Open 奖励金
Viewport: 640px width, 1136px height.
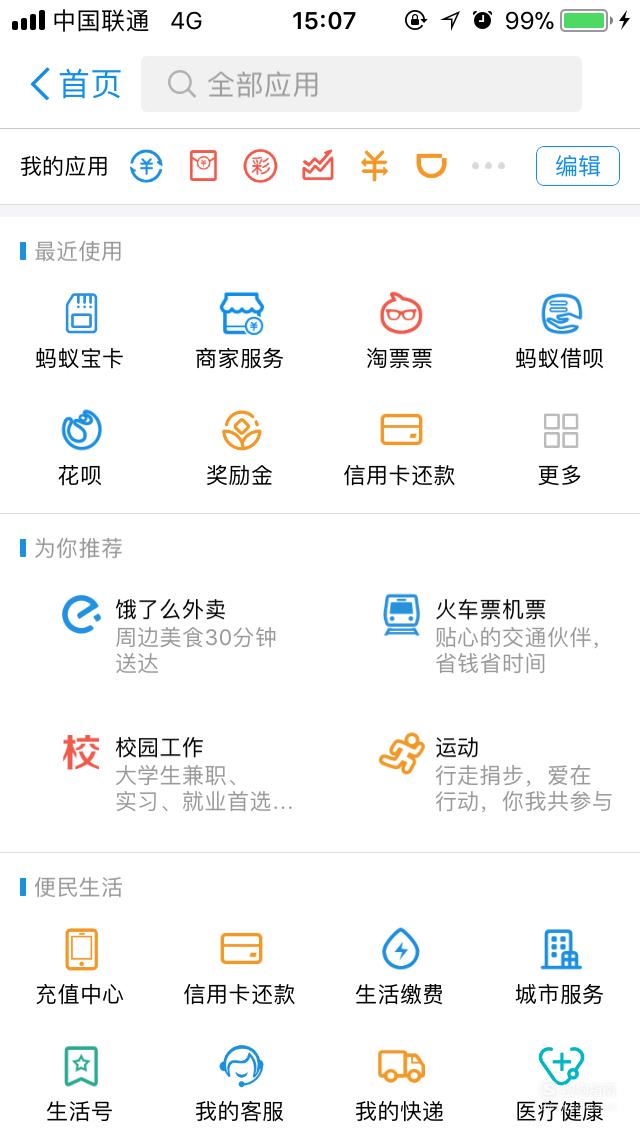(x=240, y=448)
